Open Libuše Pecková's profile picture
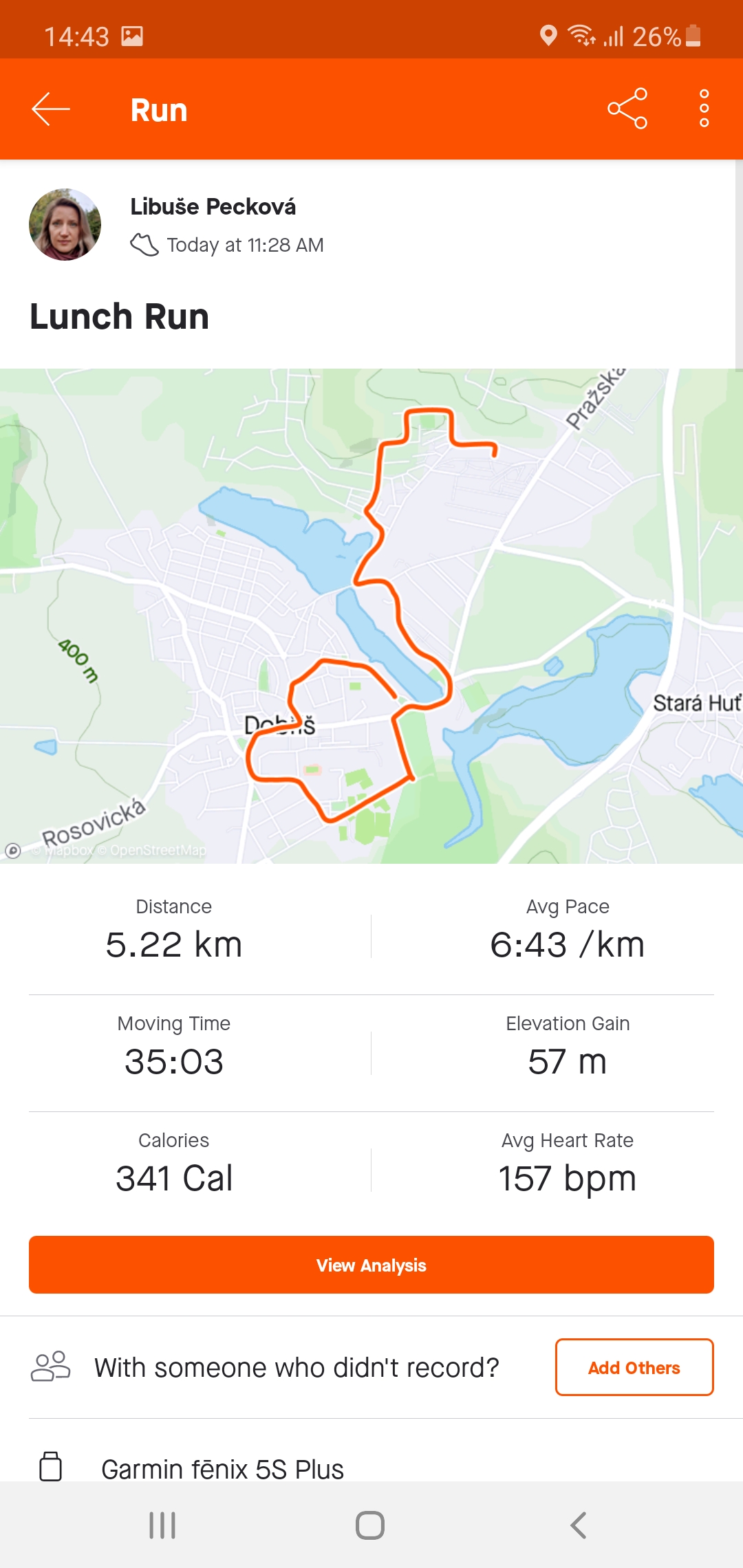The image size is (743, 1568). 65,225
